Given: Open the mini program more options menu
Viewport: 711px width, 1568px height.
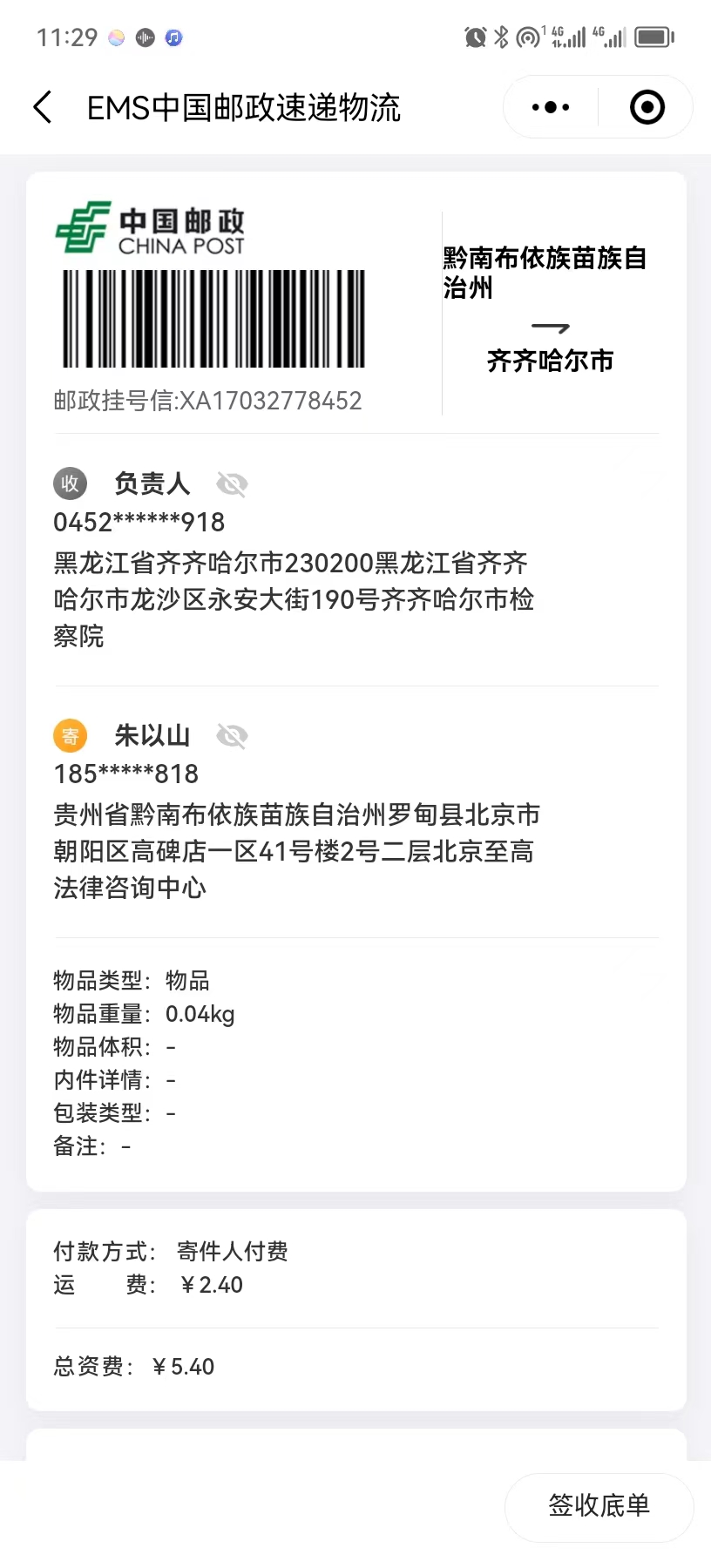Looking at the screenshot, I should [x=551, y=107].
